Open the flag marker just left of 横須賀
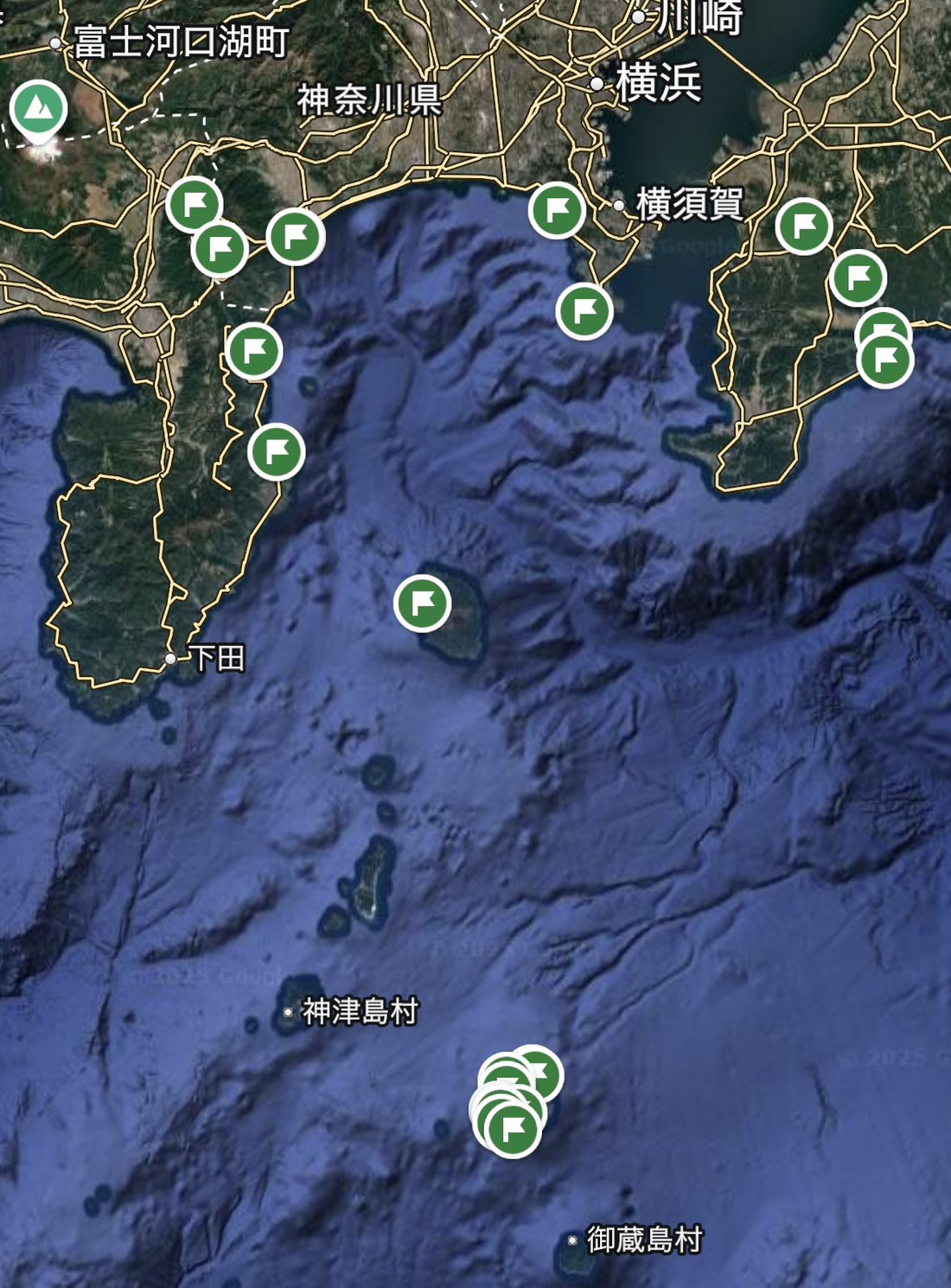The width and height of the screenshot is (951, 1288). tap(557, 210)
